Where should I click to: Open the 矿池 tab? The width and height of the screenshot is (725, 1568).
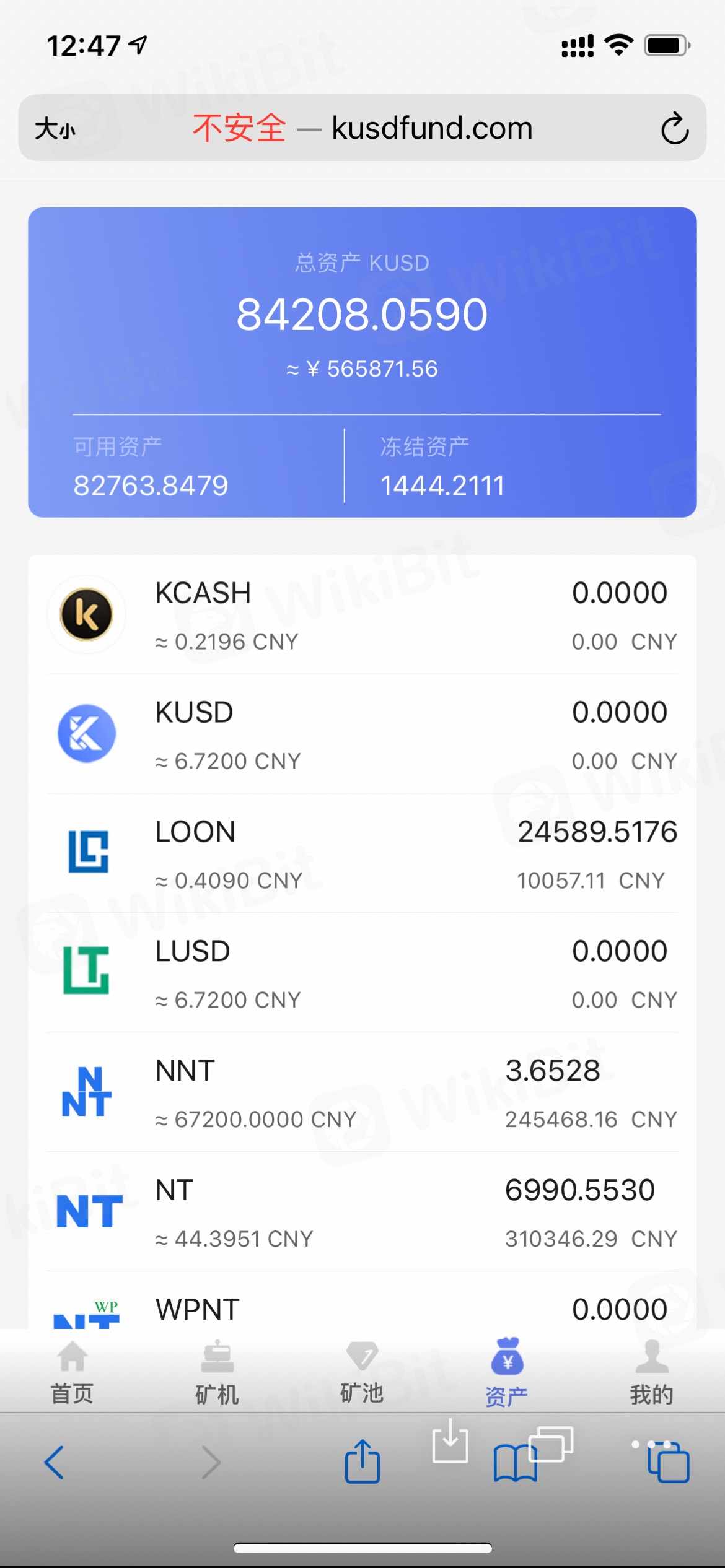click(362, 1373)
